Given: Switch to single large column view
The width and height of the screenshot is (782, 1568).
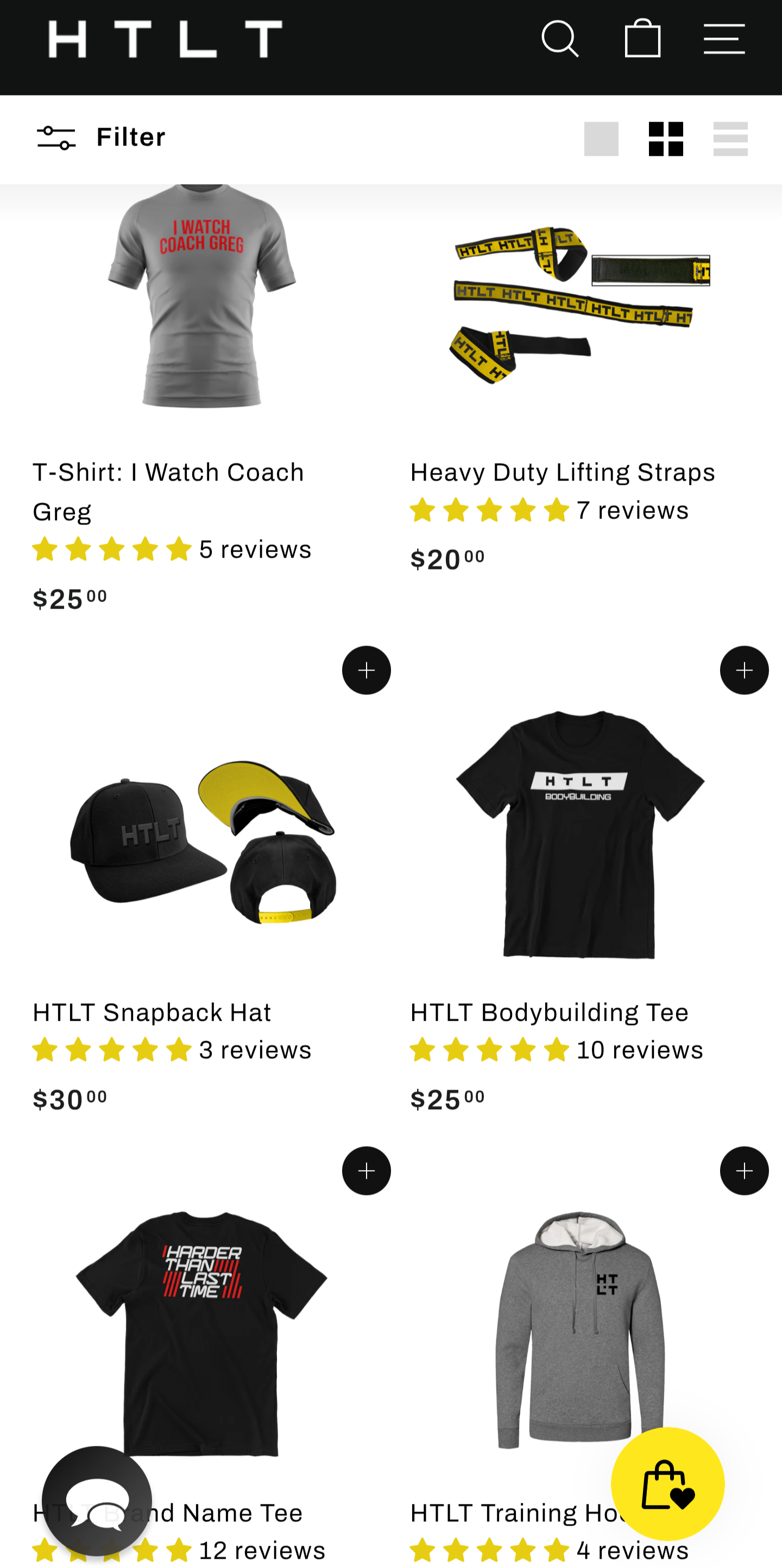Looking at the screenshot, I should click(601, 139).
